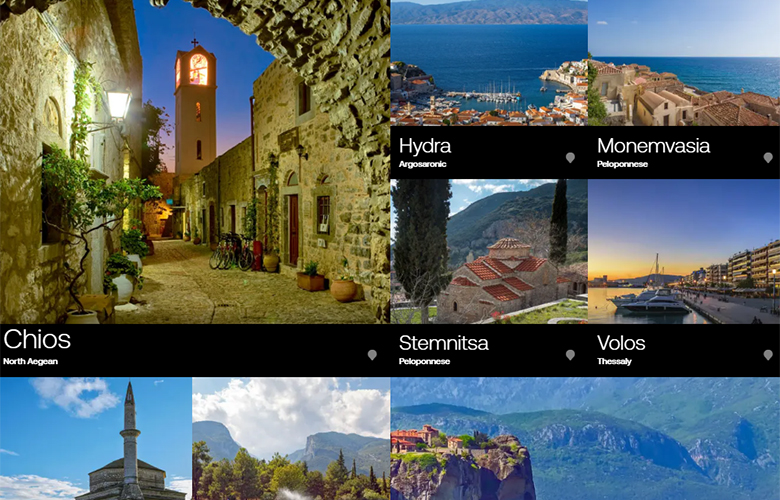Tap the location pin next to Volos
The width and height of the screenshot is (780, 500).
768,355
